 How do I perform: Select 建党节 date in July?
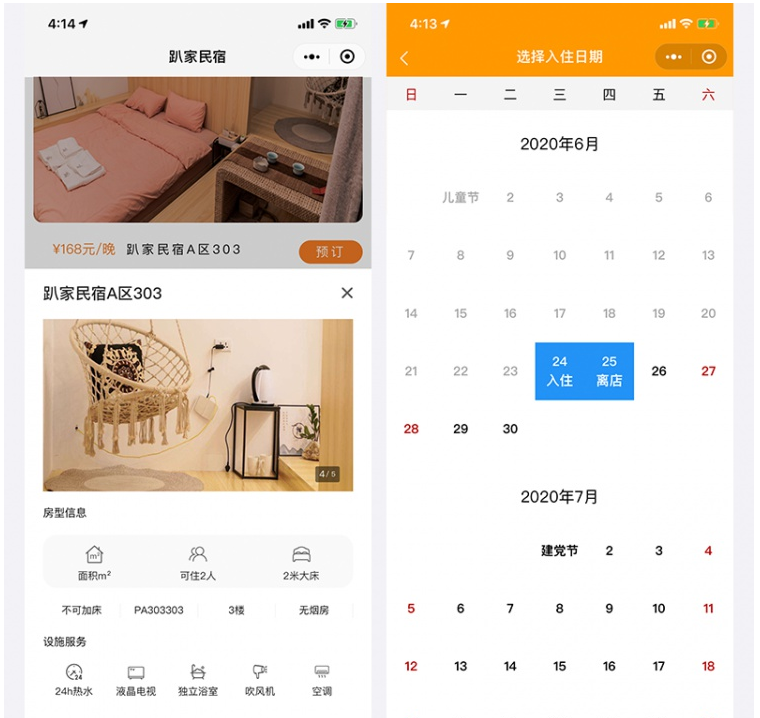559,551
